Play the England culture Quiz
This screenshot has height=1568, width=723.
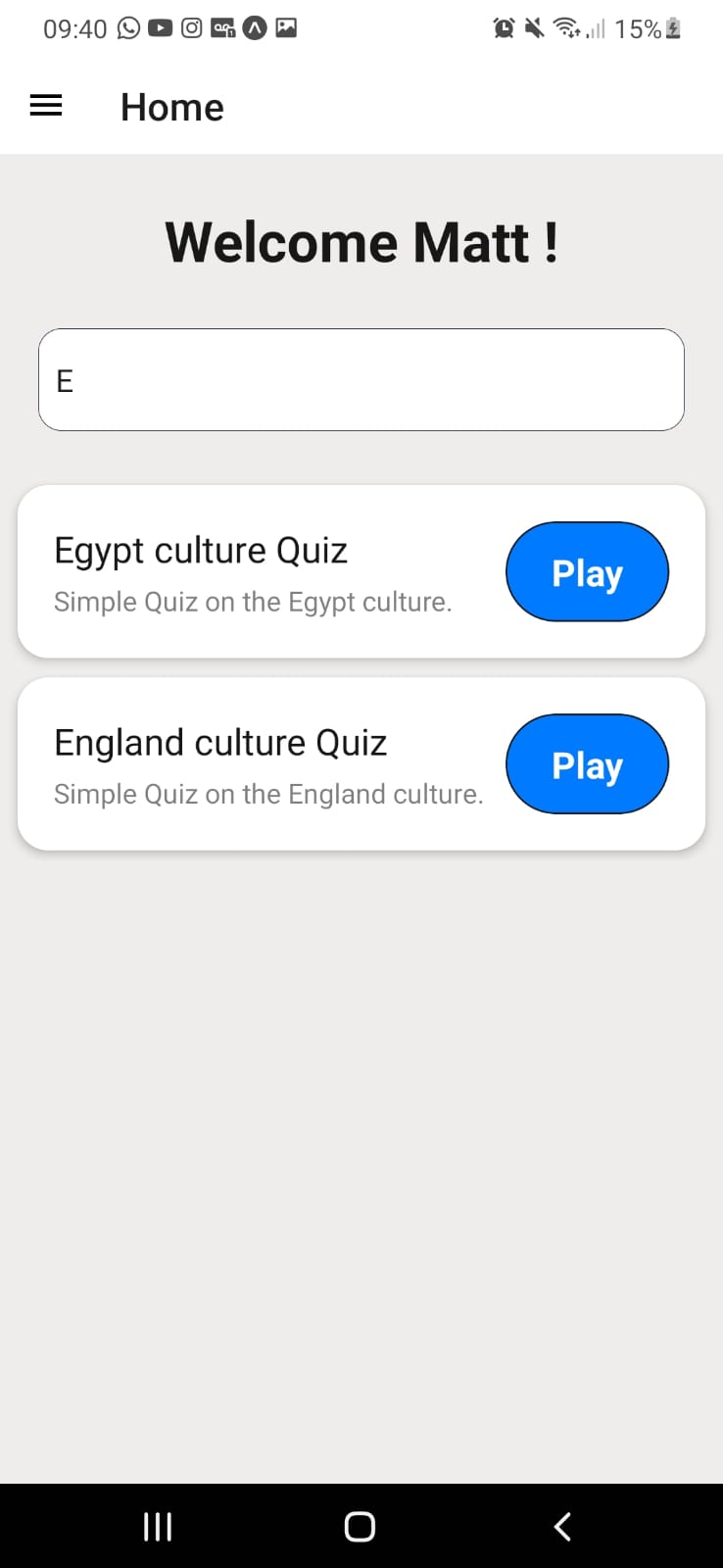click(587, 764)
